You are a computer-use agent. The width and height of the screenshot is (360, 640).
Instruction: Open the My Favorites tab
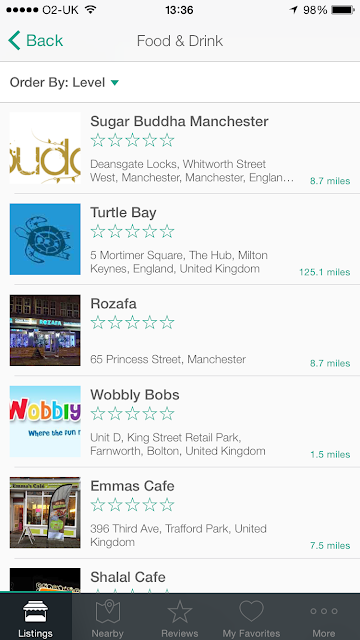pyautogui.click(x=251, y=617)
